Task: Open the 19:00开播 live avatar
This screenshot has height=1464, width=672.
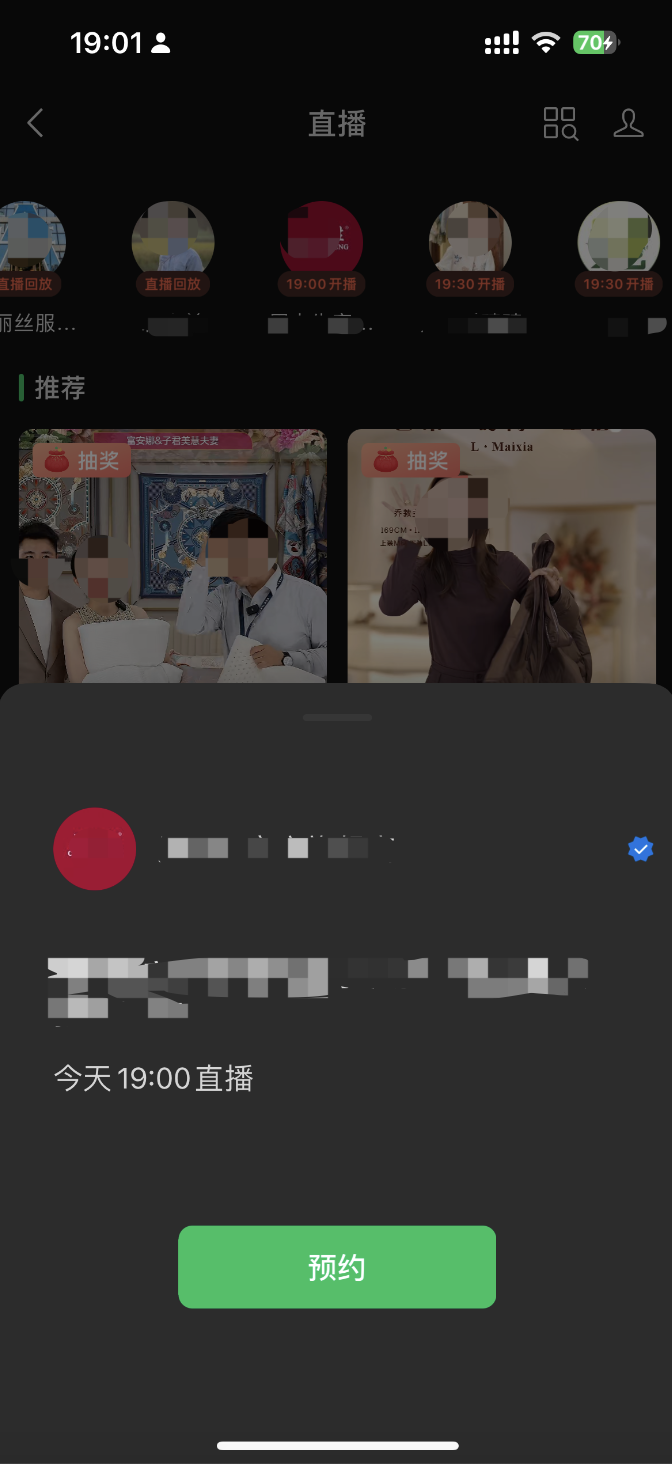Action: (321, 242)
